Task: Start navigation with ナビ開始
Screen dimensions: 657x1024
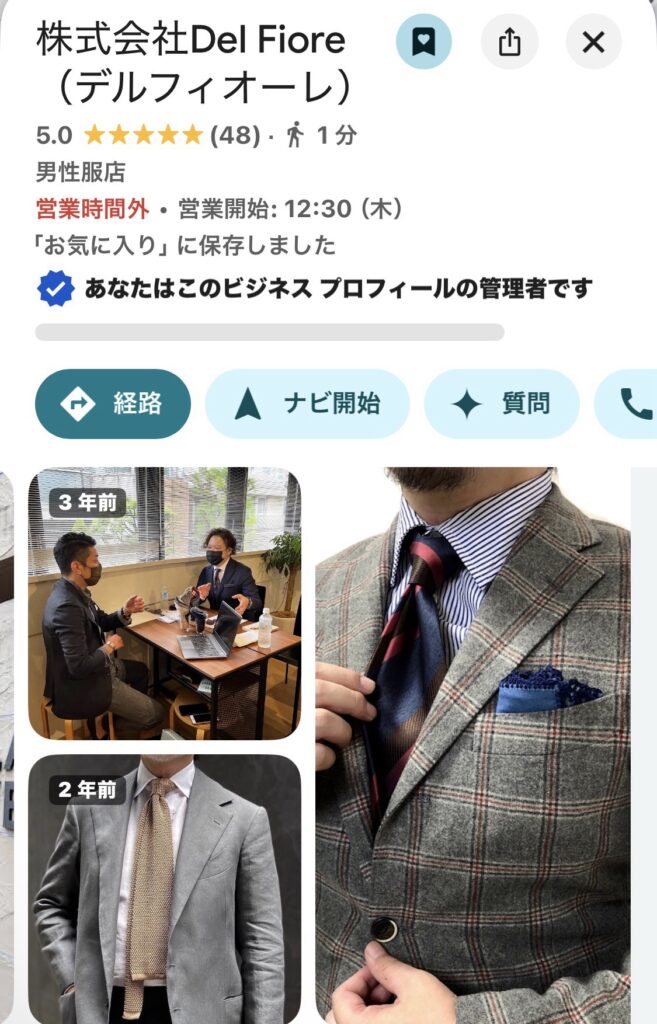Action: (307, 404)
